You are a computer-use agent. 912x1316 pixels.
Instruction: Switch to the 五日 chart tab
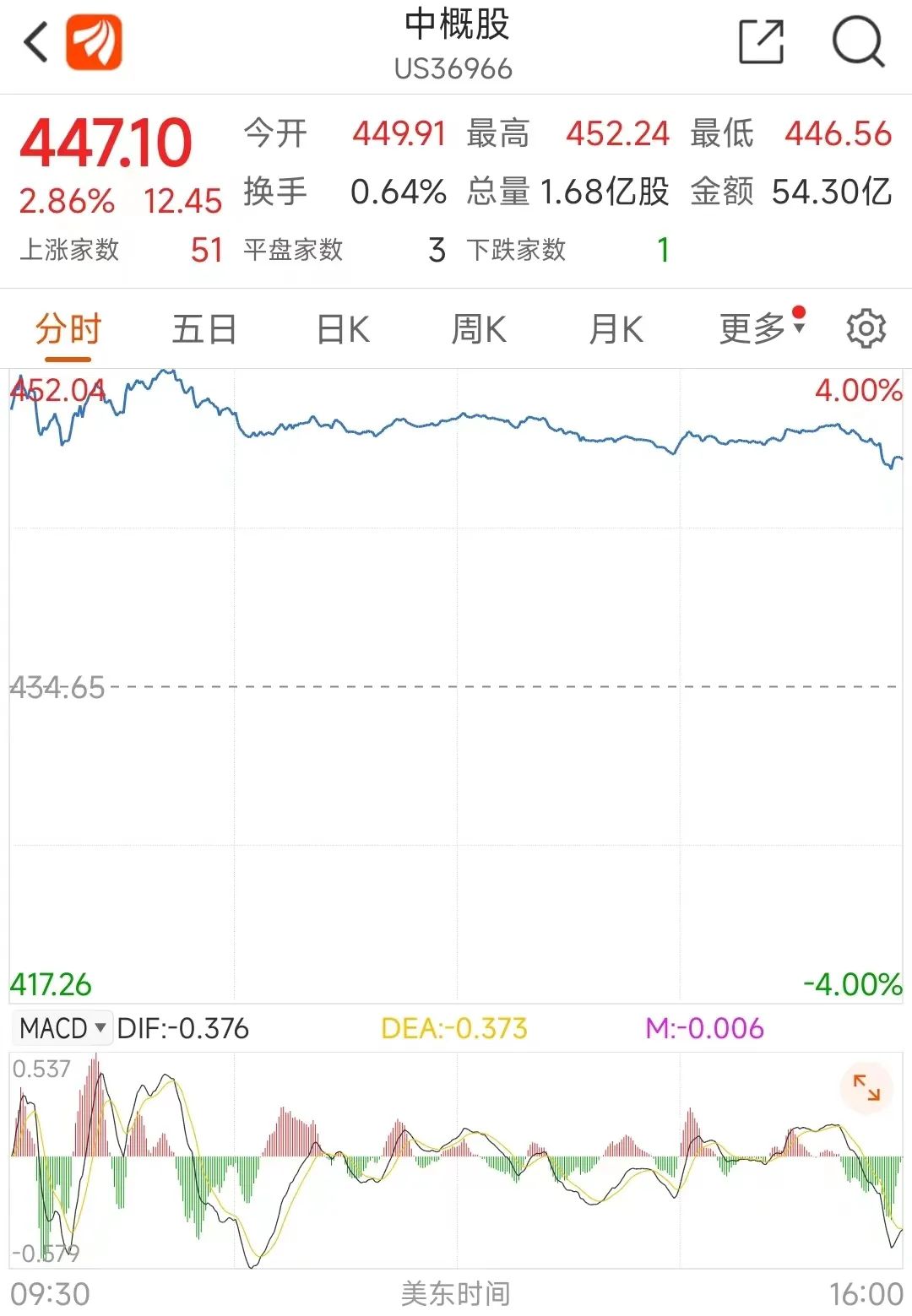pyautogui.click(x=204, y=329)
